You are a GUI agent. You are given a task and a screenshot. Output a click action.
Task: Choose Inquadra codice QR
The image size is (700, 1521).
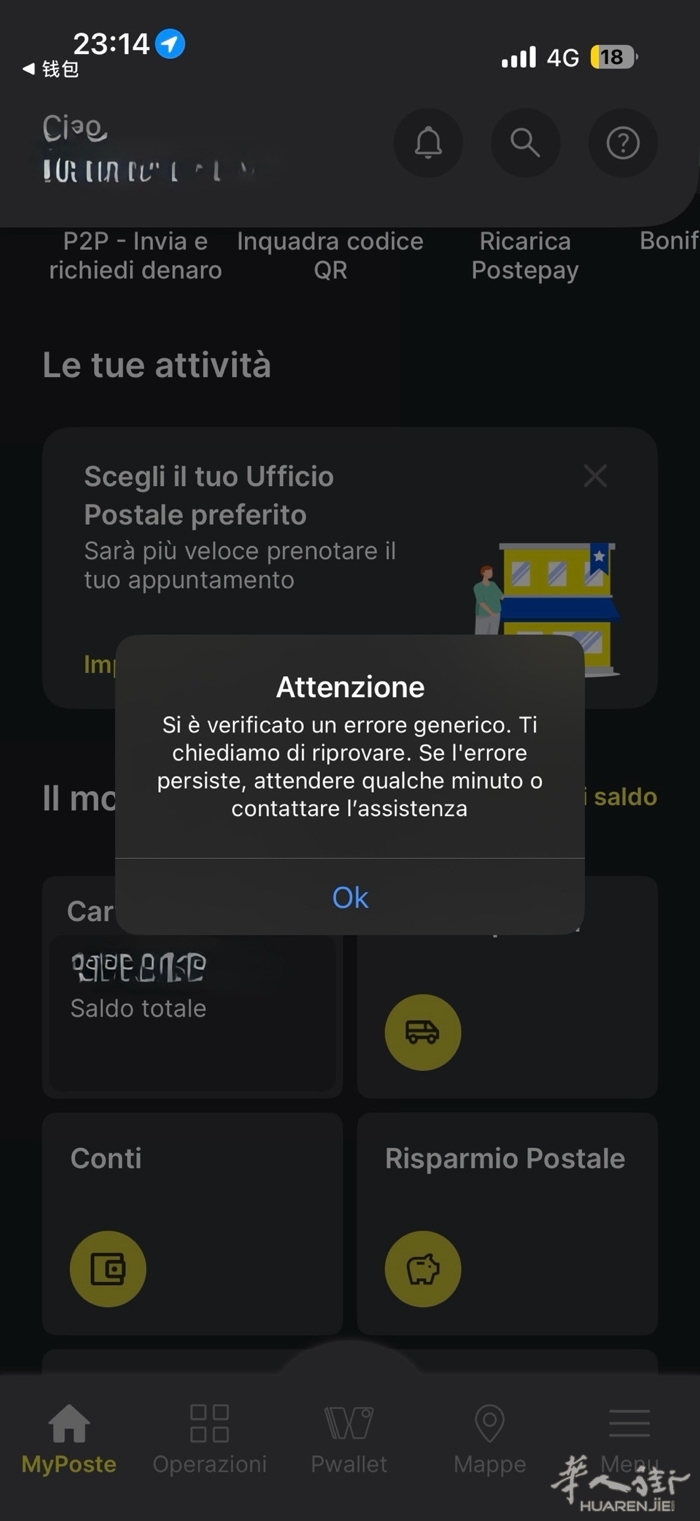tap(330, 255)
